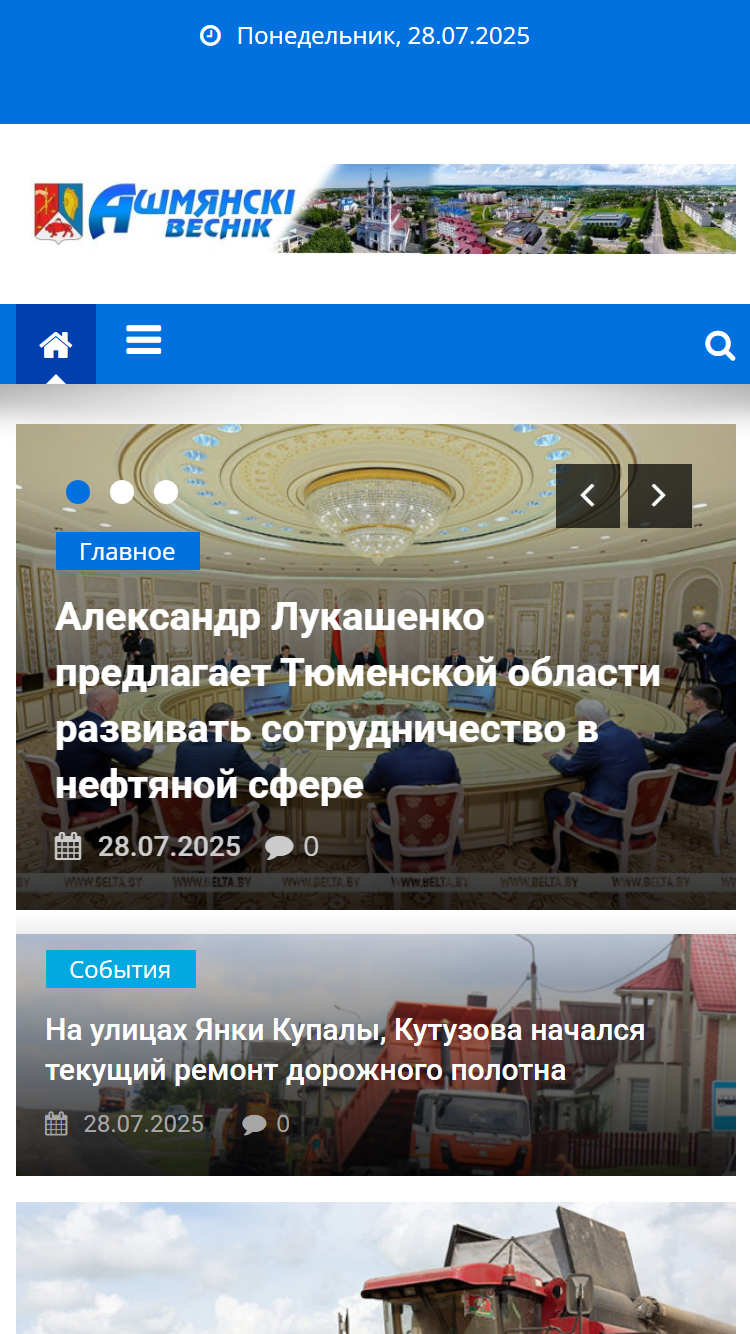This screenshot has width=750, height=1334.
Task: Go to the home page icon
Action: coord(56,345)
